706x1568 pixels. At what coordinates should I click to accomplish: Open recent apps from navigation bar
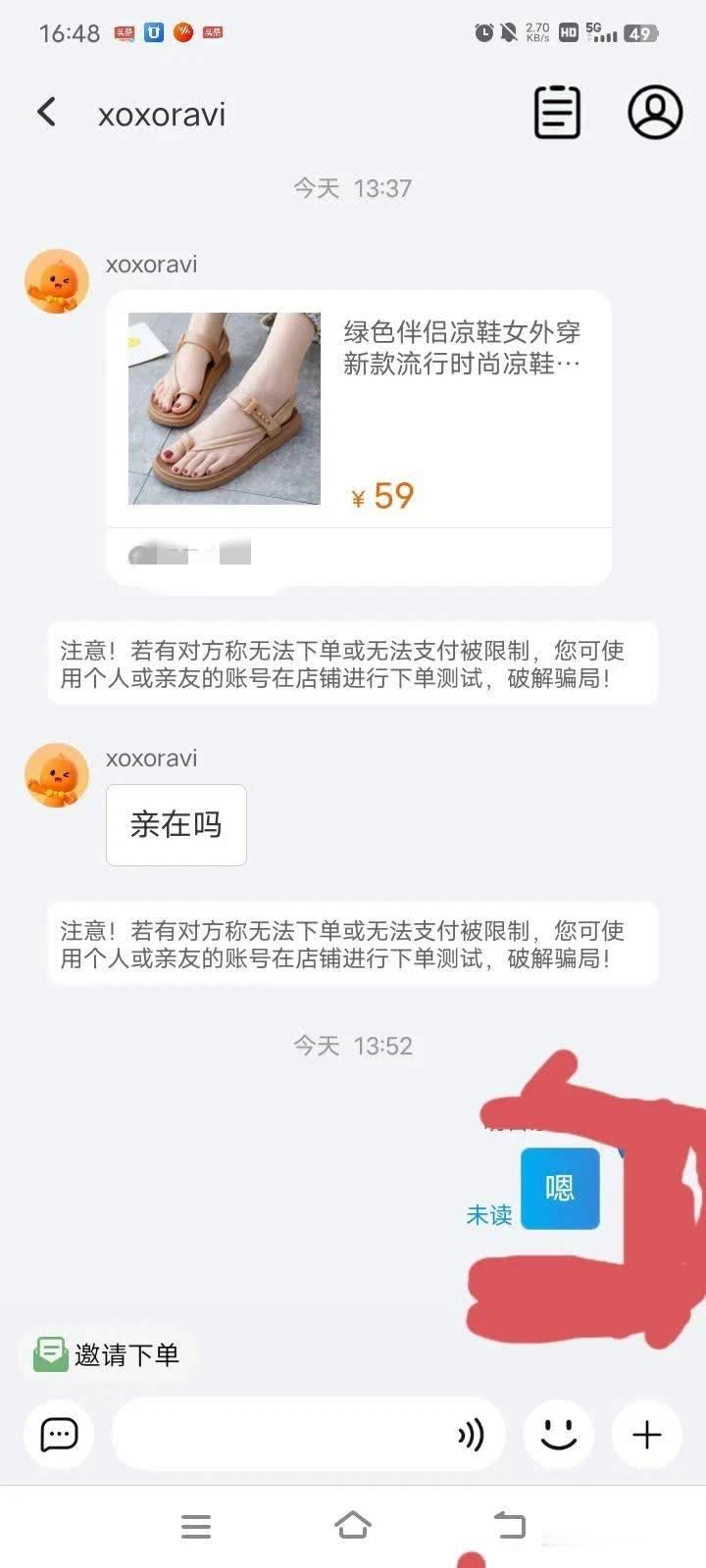(x=196, y=1526)
